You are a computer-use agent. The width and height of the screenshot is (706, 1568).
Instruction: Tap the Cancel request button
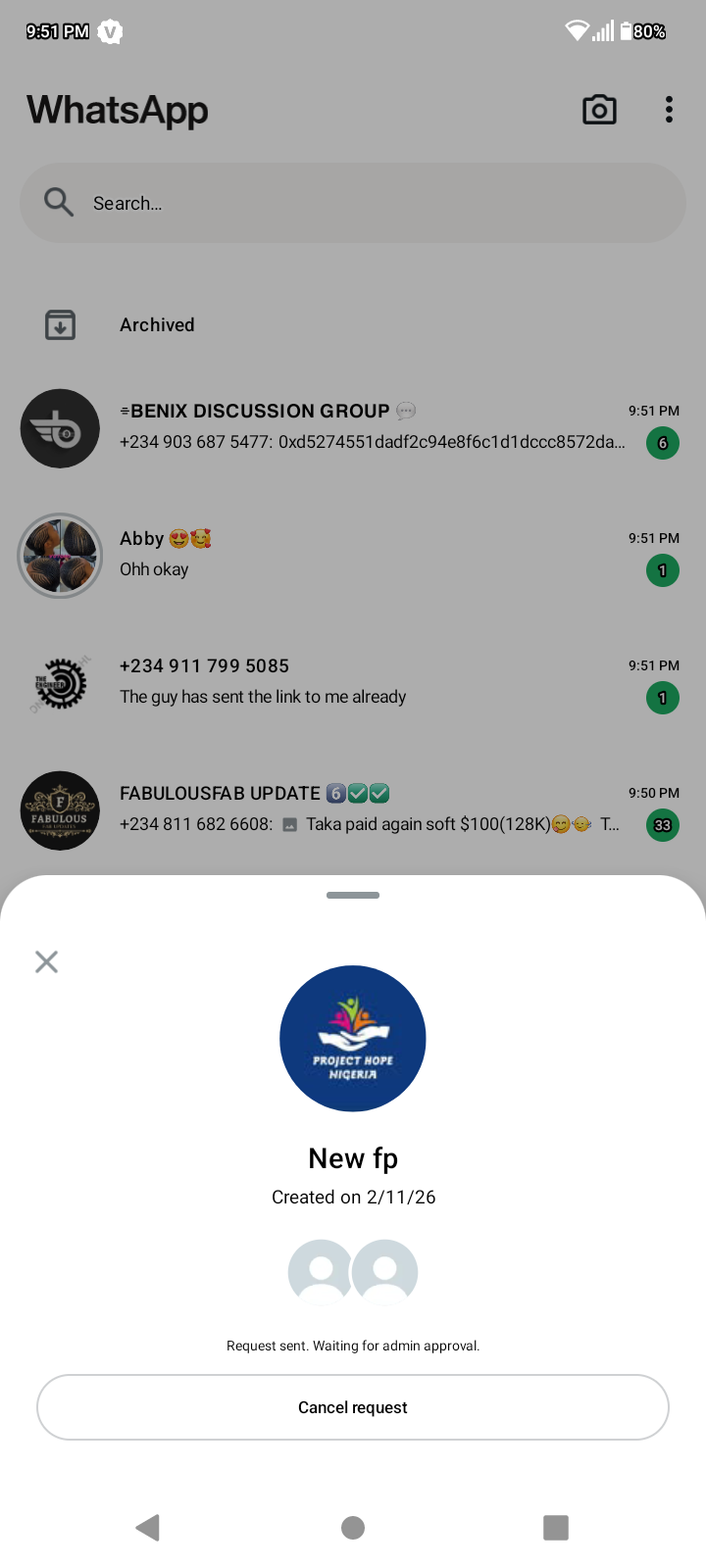point(353,1407)
